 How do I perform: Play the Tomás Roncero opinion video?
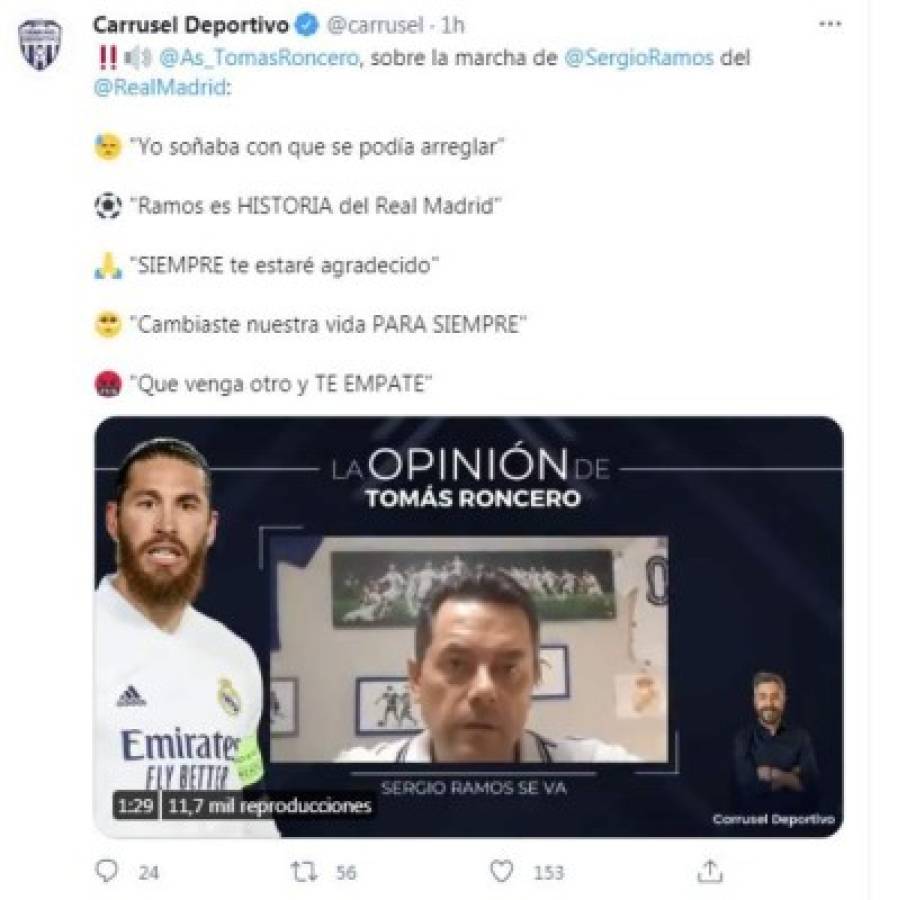point(467,626)
